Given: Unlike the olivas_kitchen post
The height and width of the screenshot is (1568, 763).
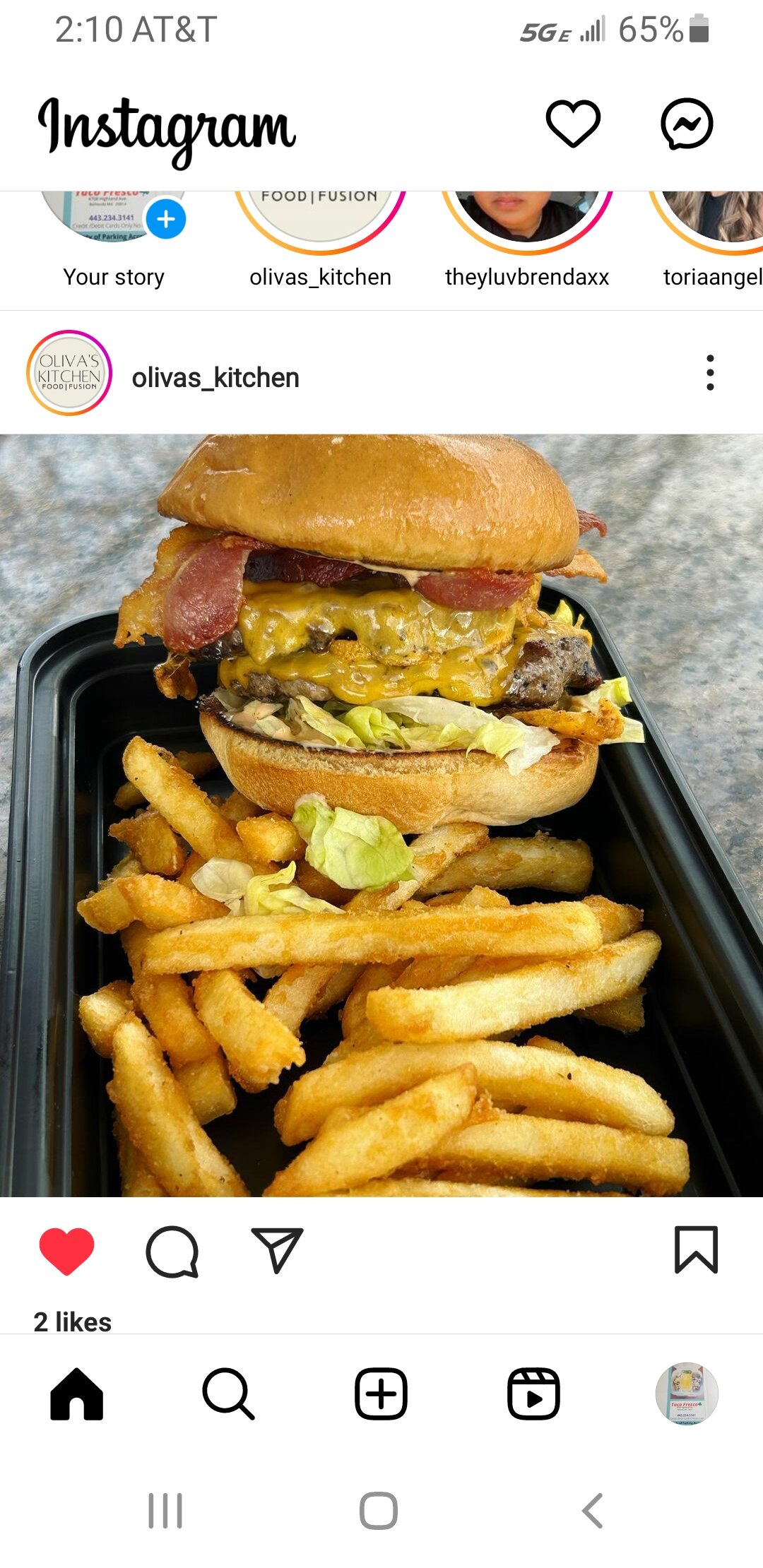Looking at the screenshot, I should click(x=66, y=1251).
